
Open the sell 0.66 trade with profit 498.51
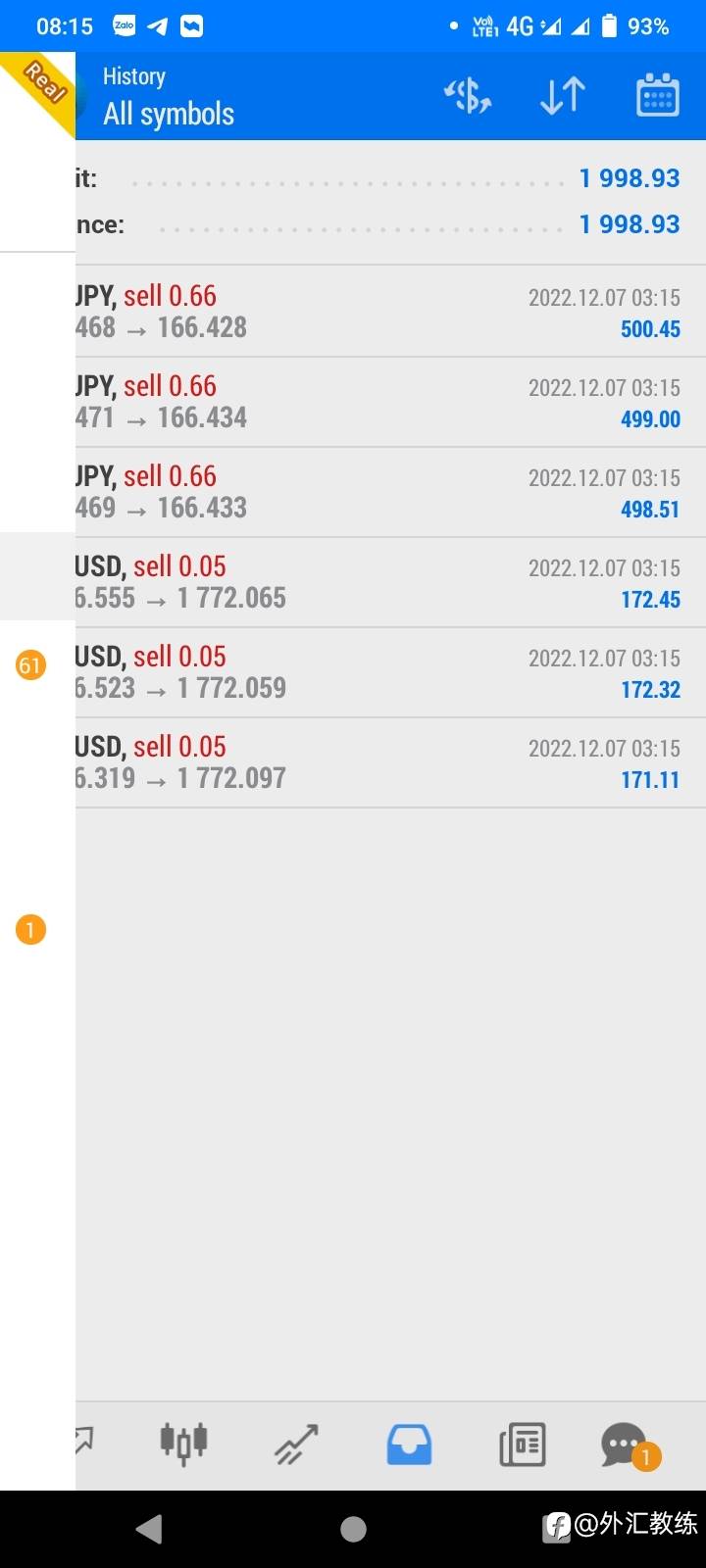[390, 492]
